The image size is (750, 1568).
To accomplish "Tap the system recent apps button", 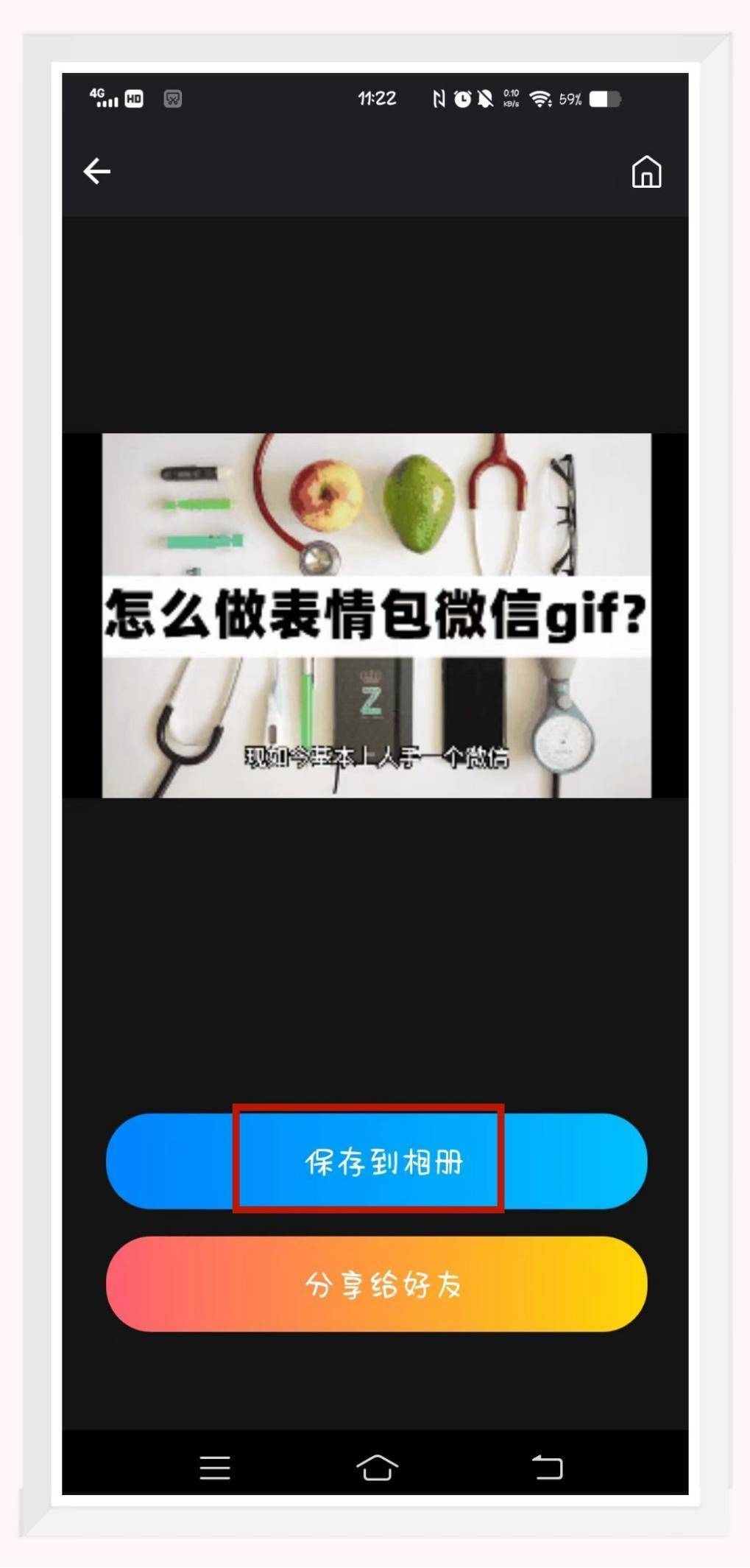I will (215, 1467).
